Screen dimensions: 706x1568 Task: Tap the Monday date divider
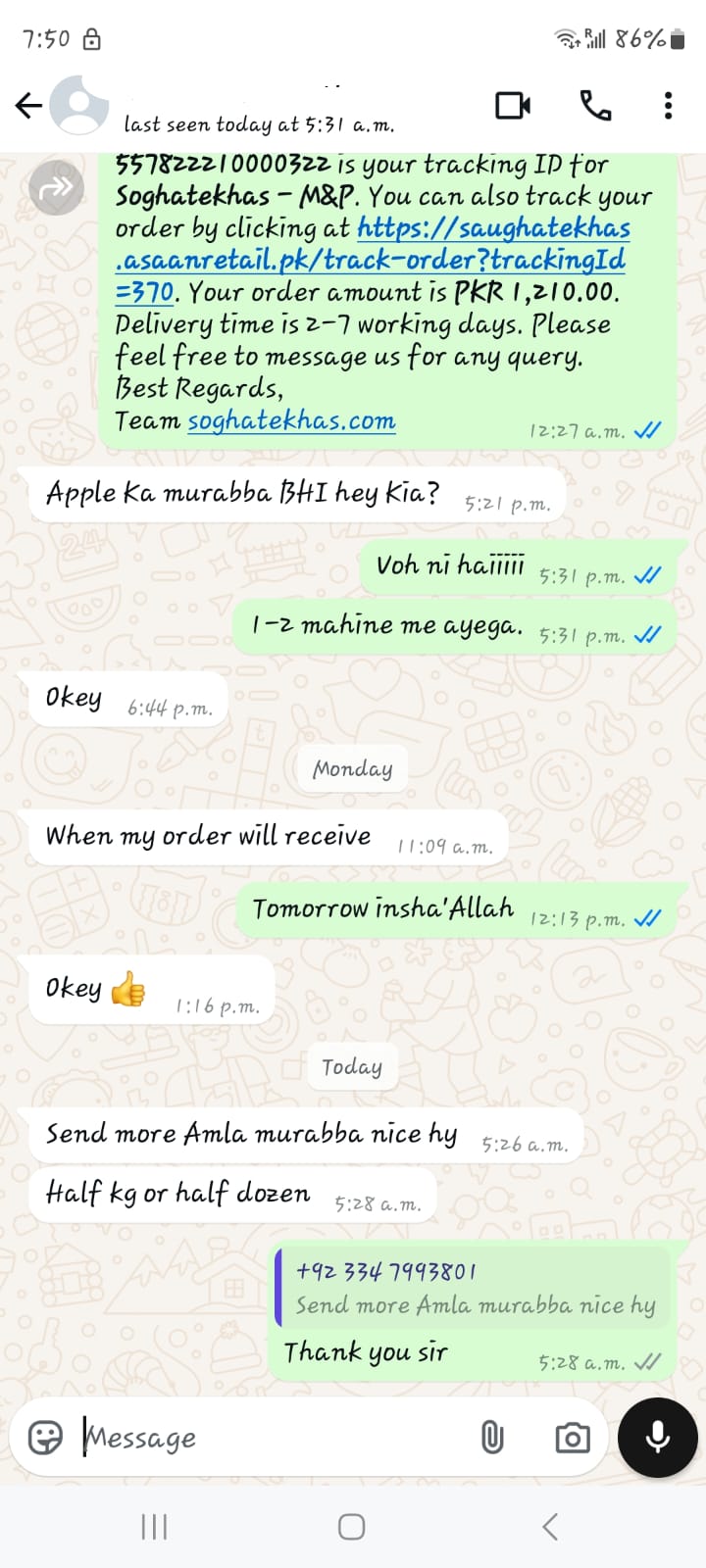coord(350,769)
